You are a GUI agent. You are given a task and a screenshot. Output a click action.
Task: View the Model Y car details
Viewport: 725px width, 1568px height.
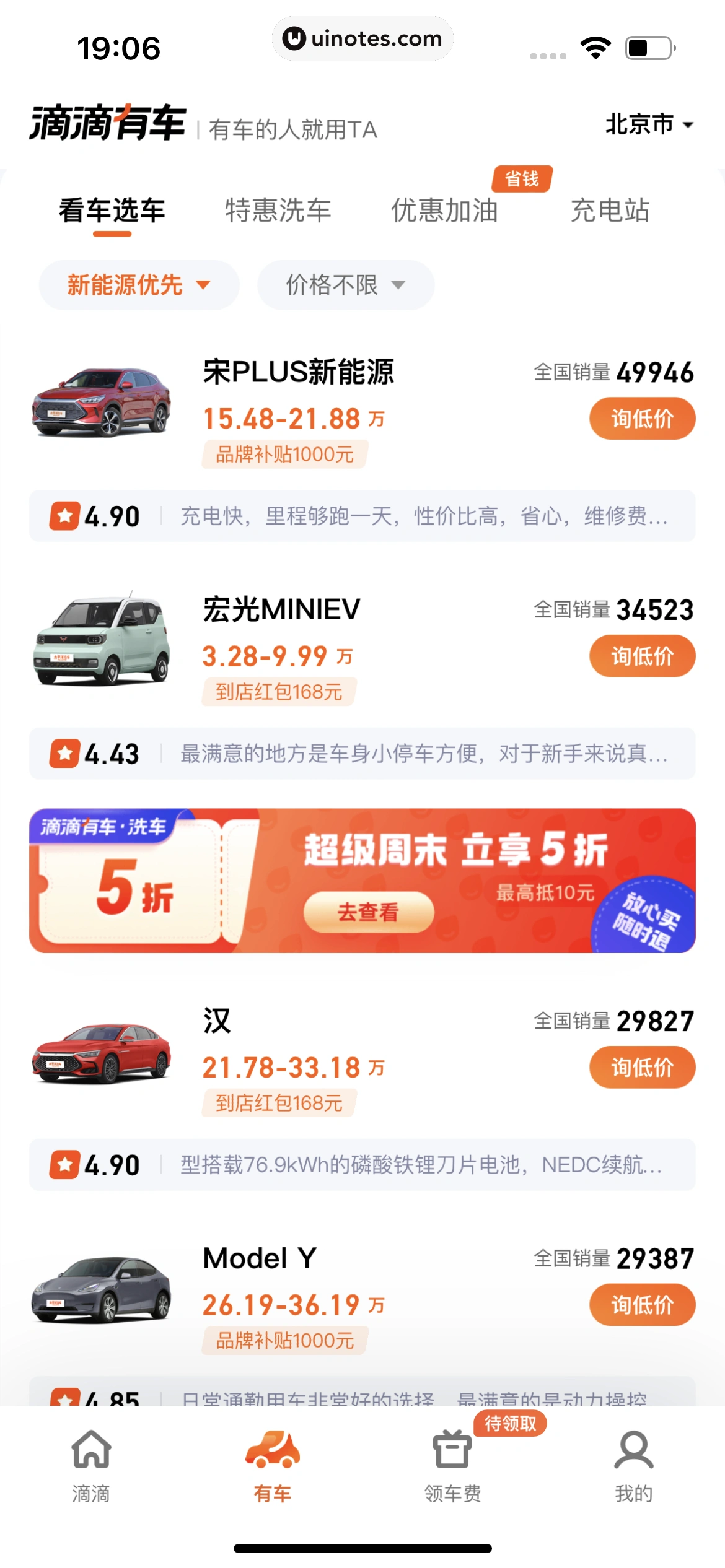click(x=260, y=1258)
